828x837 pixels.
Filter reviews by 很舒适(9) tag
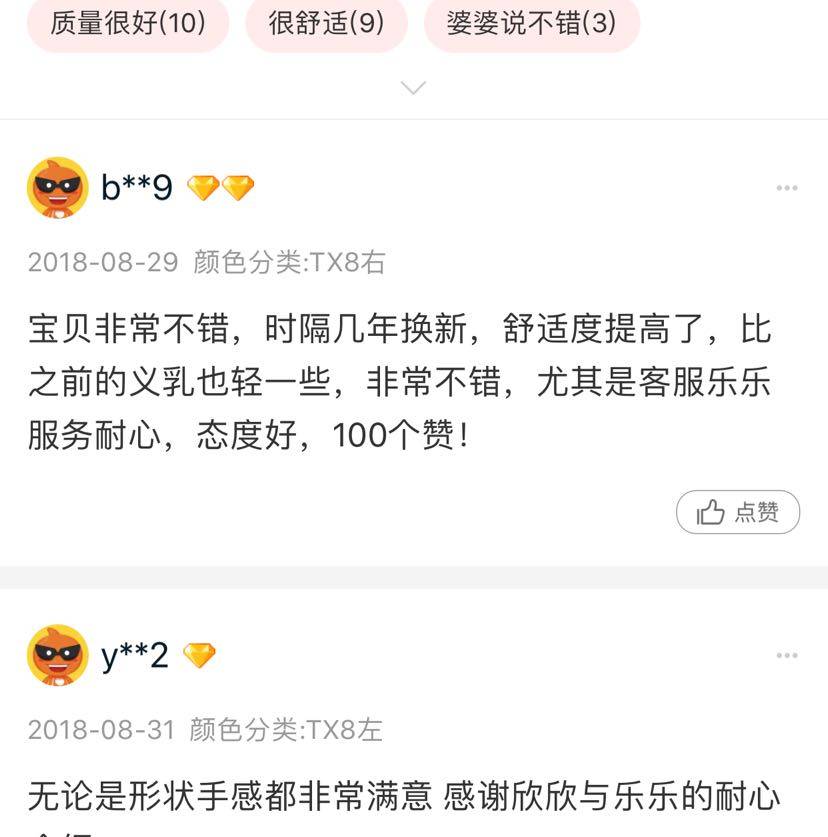[326, 23]
